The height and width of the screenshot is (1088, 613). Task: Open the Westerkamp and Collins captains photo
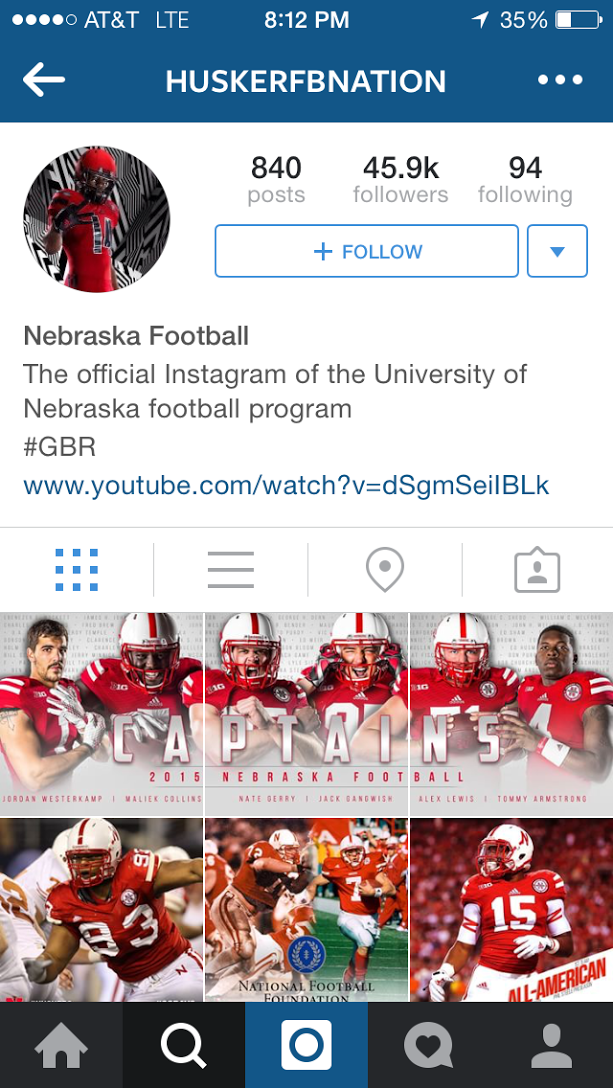pyautogui.click(x=101, y=711)
